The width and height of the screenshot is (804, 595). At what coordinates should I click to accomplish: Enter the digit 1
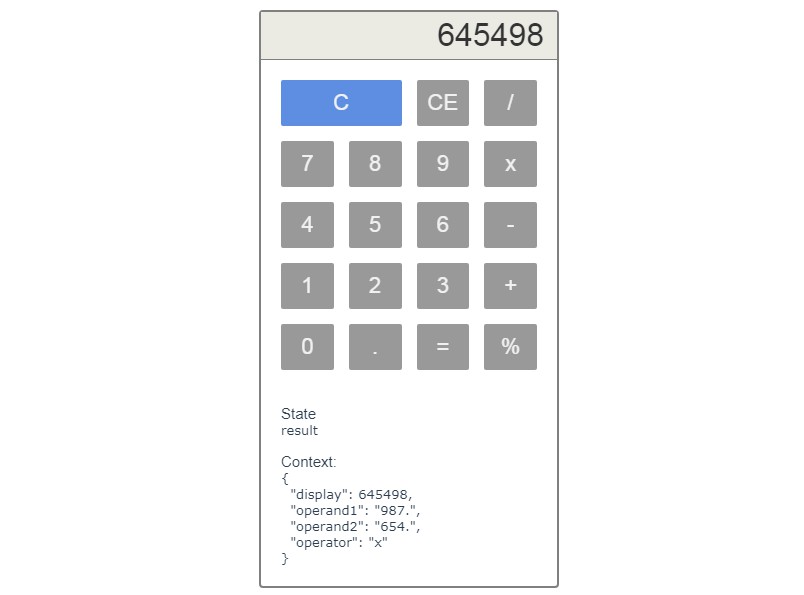click(307, 286)
